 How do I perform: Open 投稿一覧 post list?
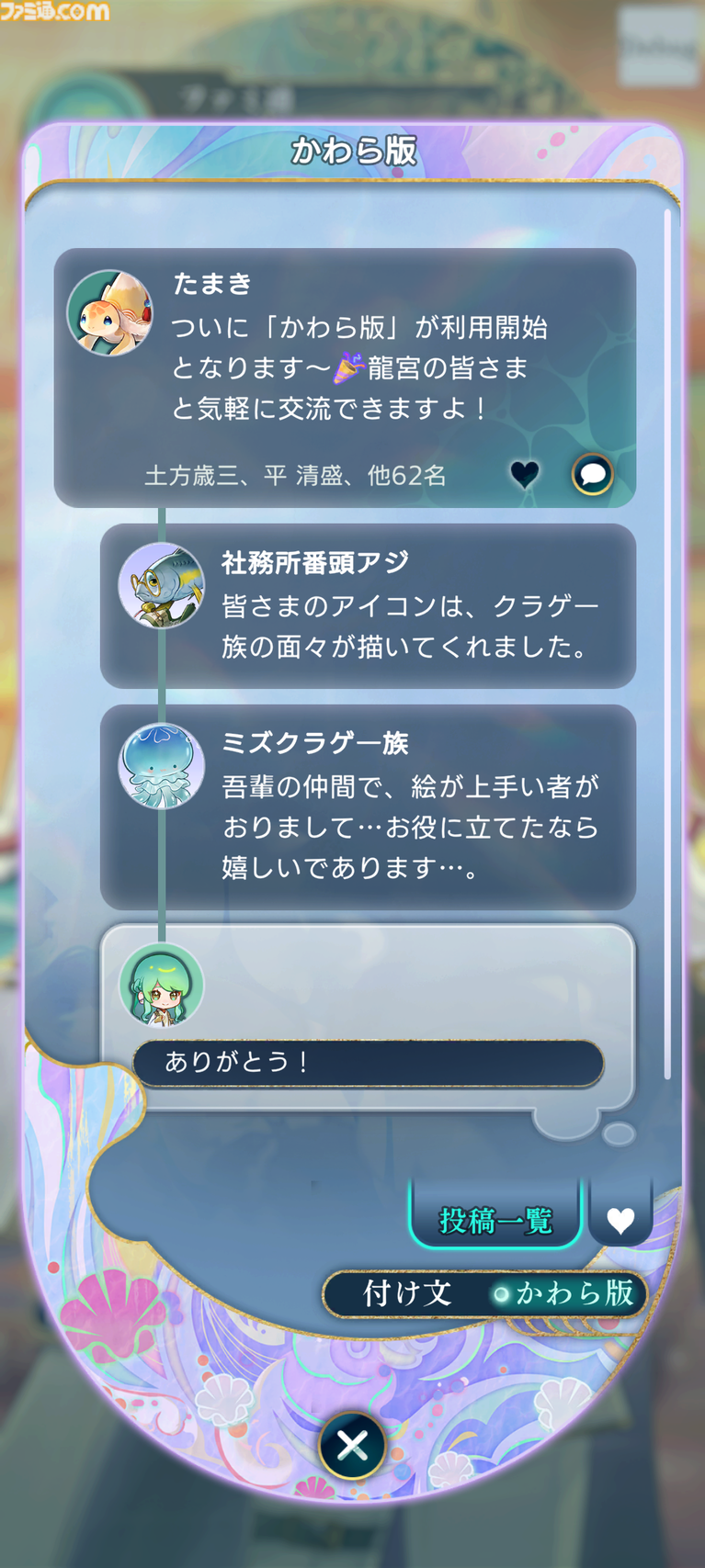(495, 1219)
